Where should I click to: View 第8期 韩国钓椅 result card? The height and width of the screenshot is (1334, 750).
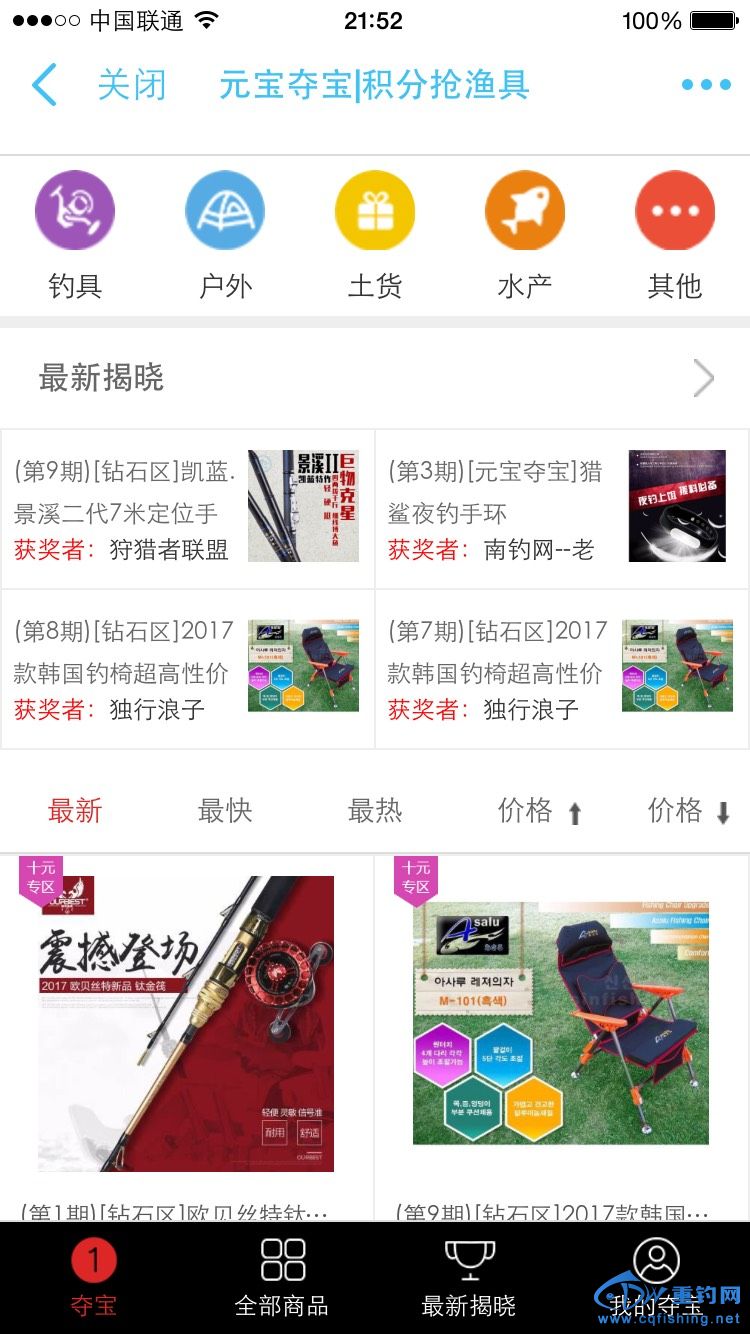pos(188,669)
